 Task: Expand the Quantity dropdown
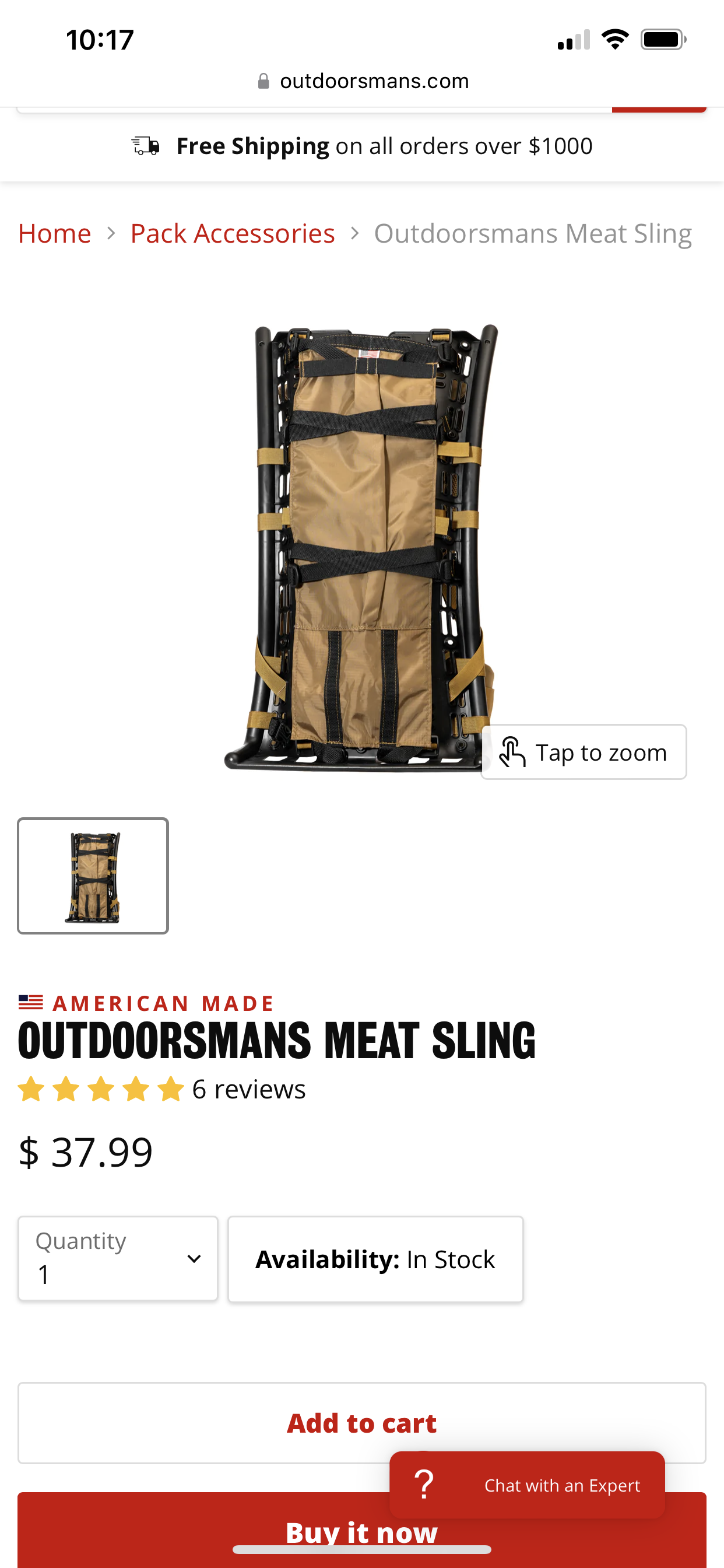point(118,1259)
